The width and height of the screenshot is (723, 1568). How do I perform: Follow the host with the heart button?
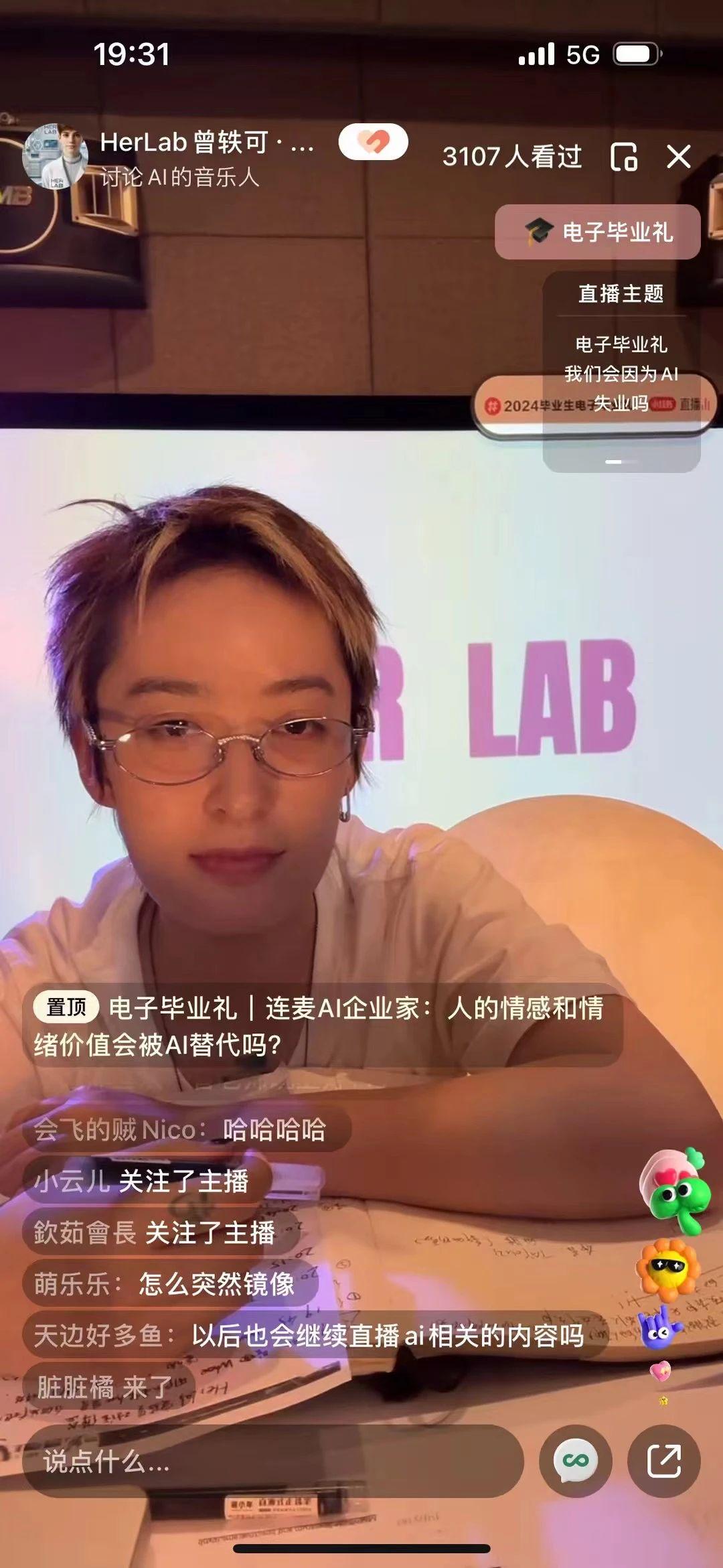pos(373,142)
